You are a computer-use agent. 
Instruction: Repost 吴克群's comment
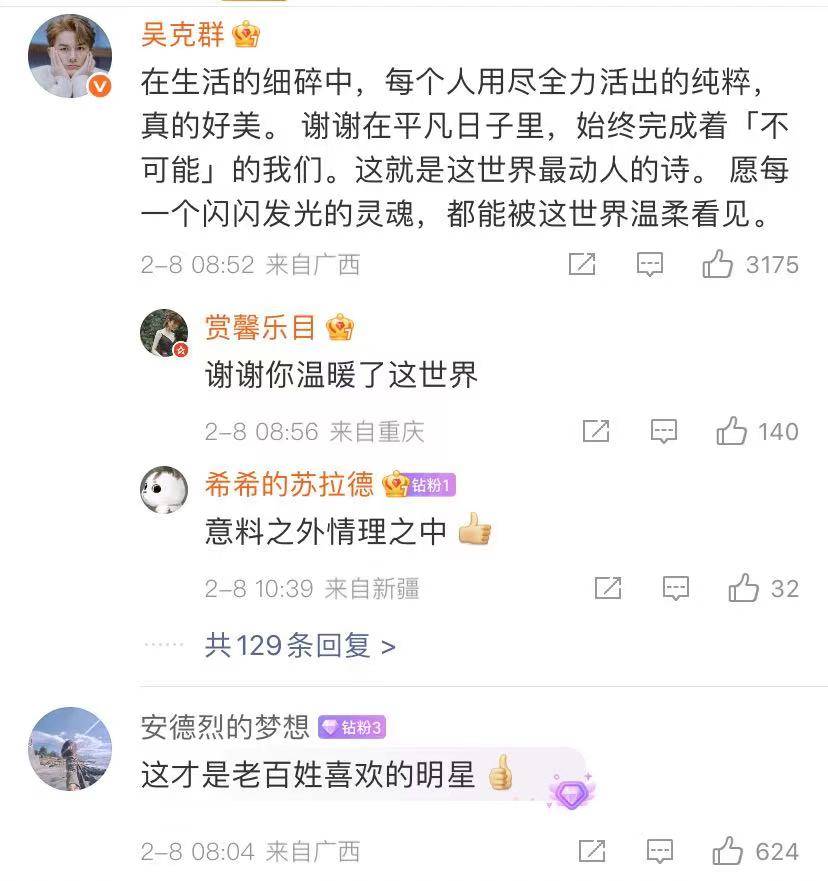(582, 264)
